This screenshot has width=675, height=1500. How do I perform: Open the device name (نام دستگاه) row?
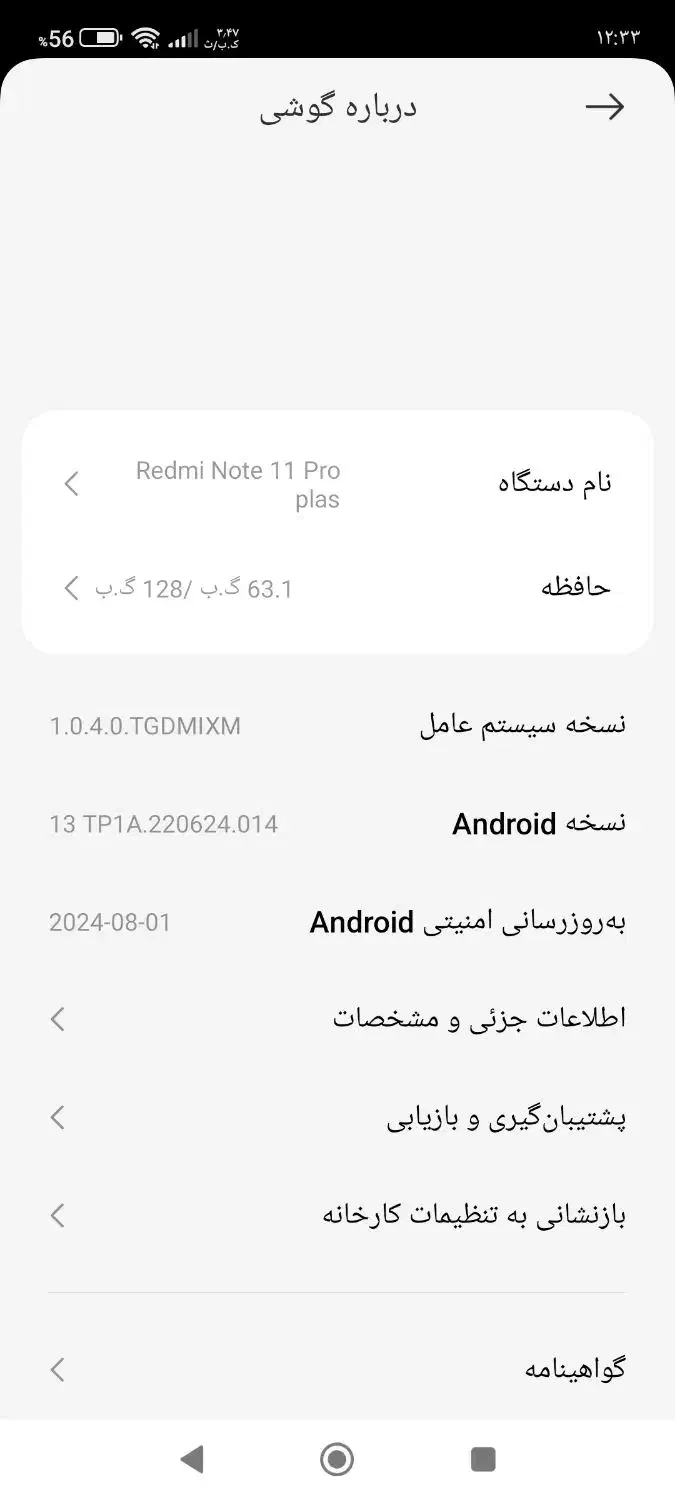(337, 484)
